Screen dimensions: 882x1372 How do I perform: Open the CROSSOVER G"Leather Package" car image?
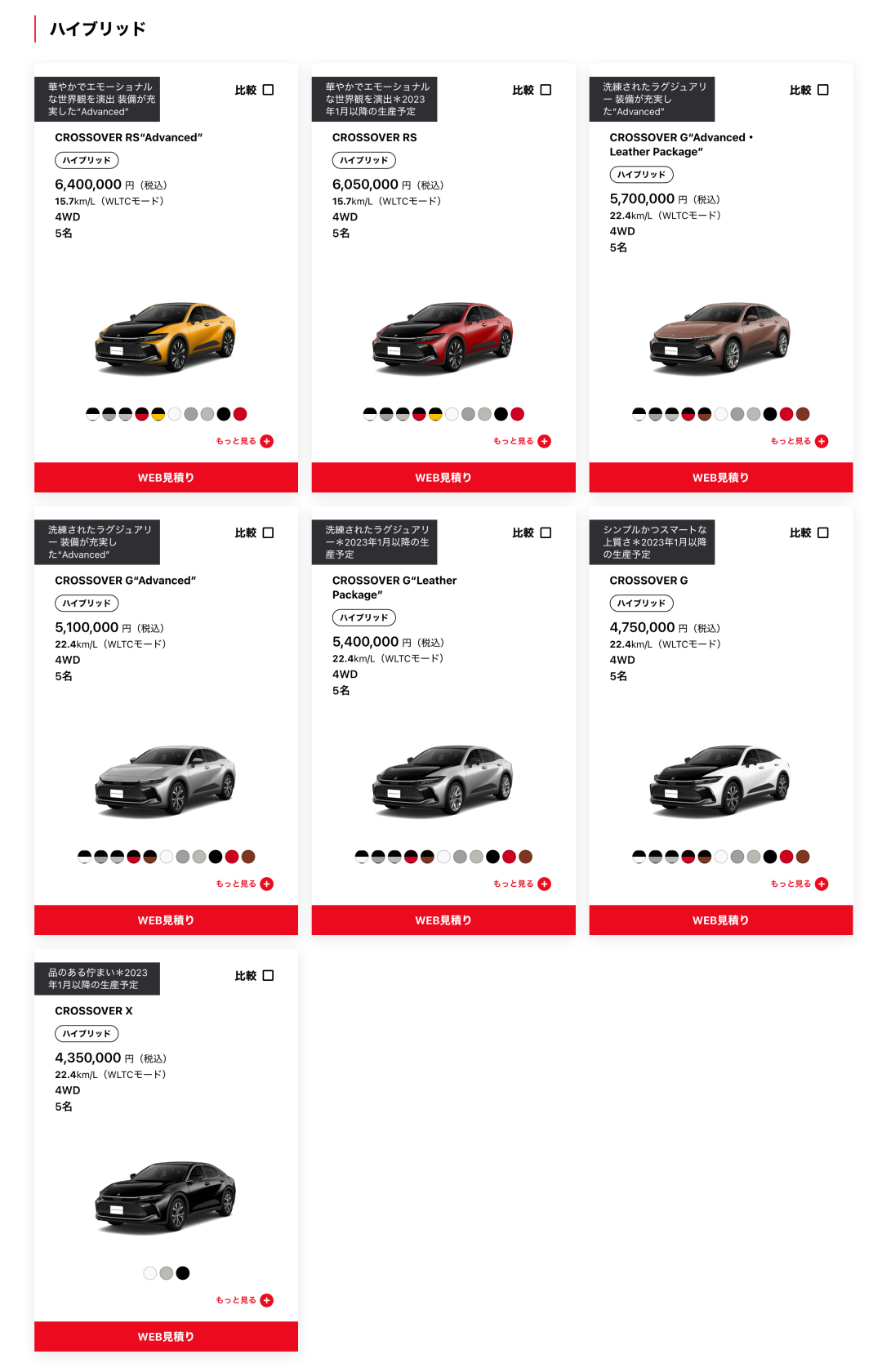pyautogui.click(x=443, y=780)
